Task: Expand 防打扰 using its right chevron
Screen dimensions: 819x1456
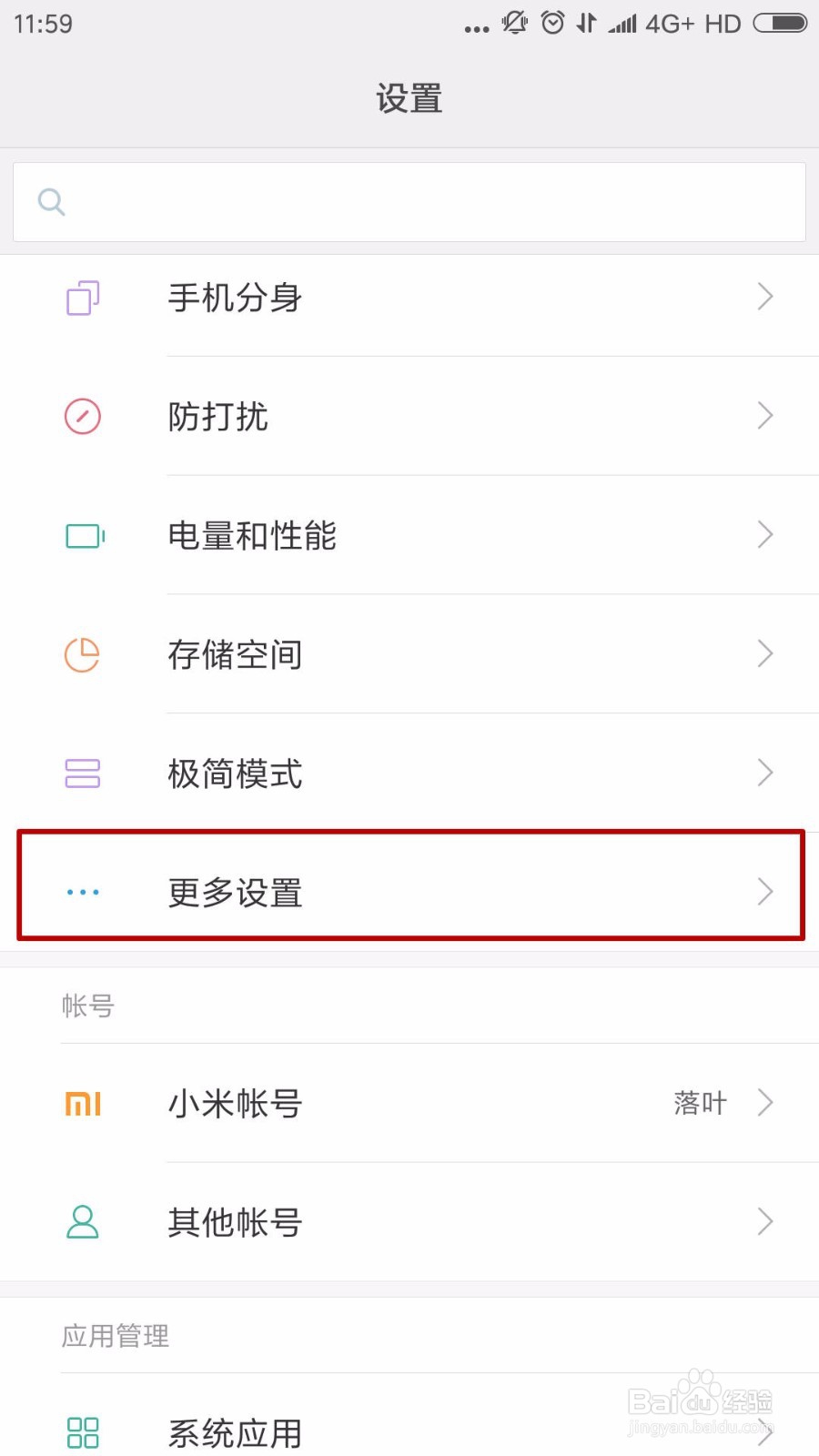Action: 765,417
